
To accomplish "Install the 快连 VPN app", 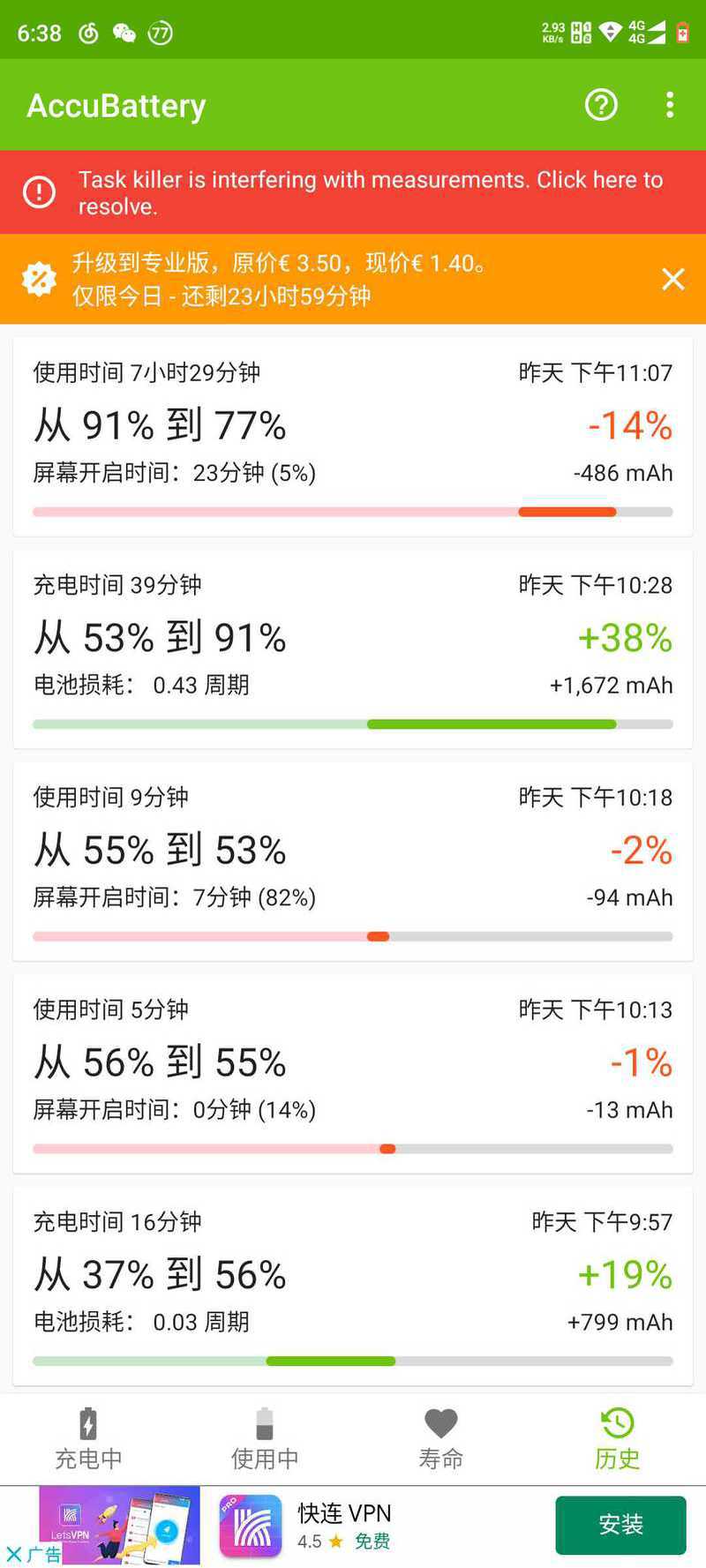I will point(620,1525).
